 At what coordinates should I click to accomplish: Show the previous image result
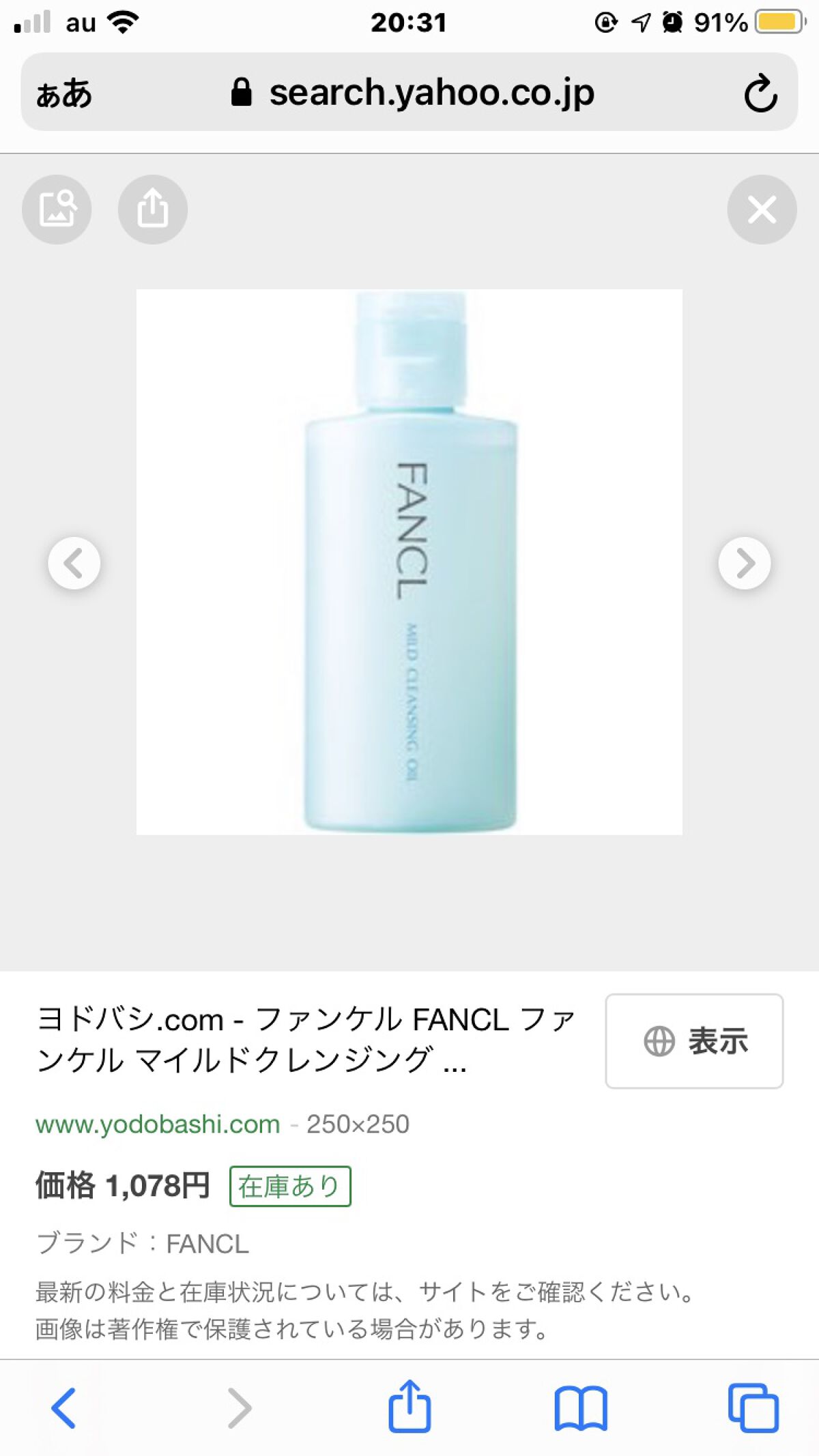74,564
